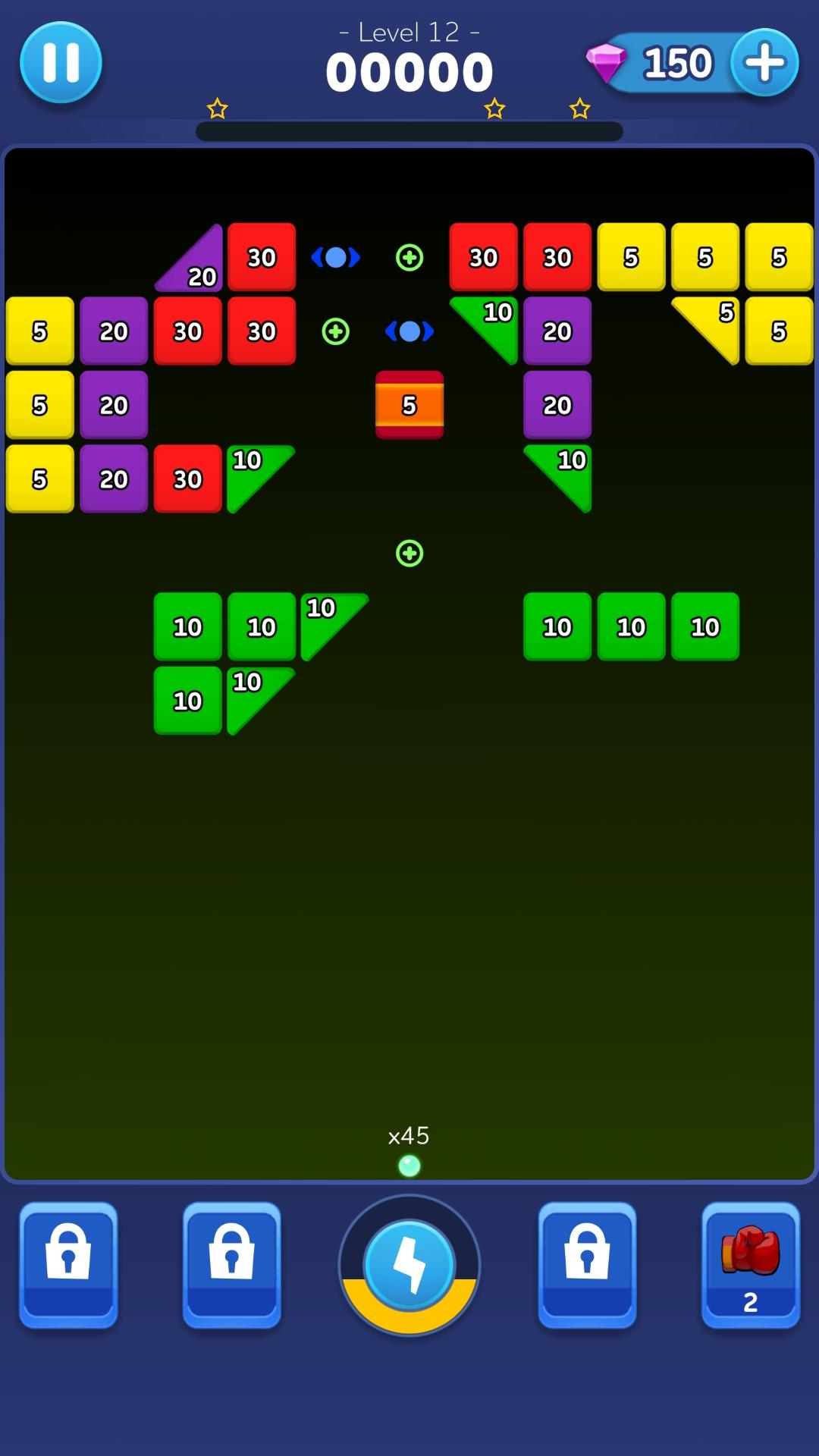Viewport: 819px width, 1456px height.
Task: Pause the game
Action: pyautogui.click(x=61, y=62)
